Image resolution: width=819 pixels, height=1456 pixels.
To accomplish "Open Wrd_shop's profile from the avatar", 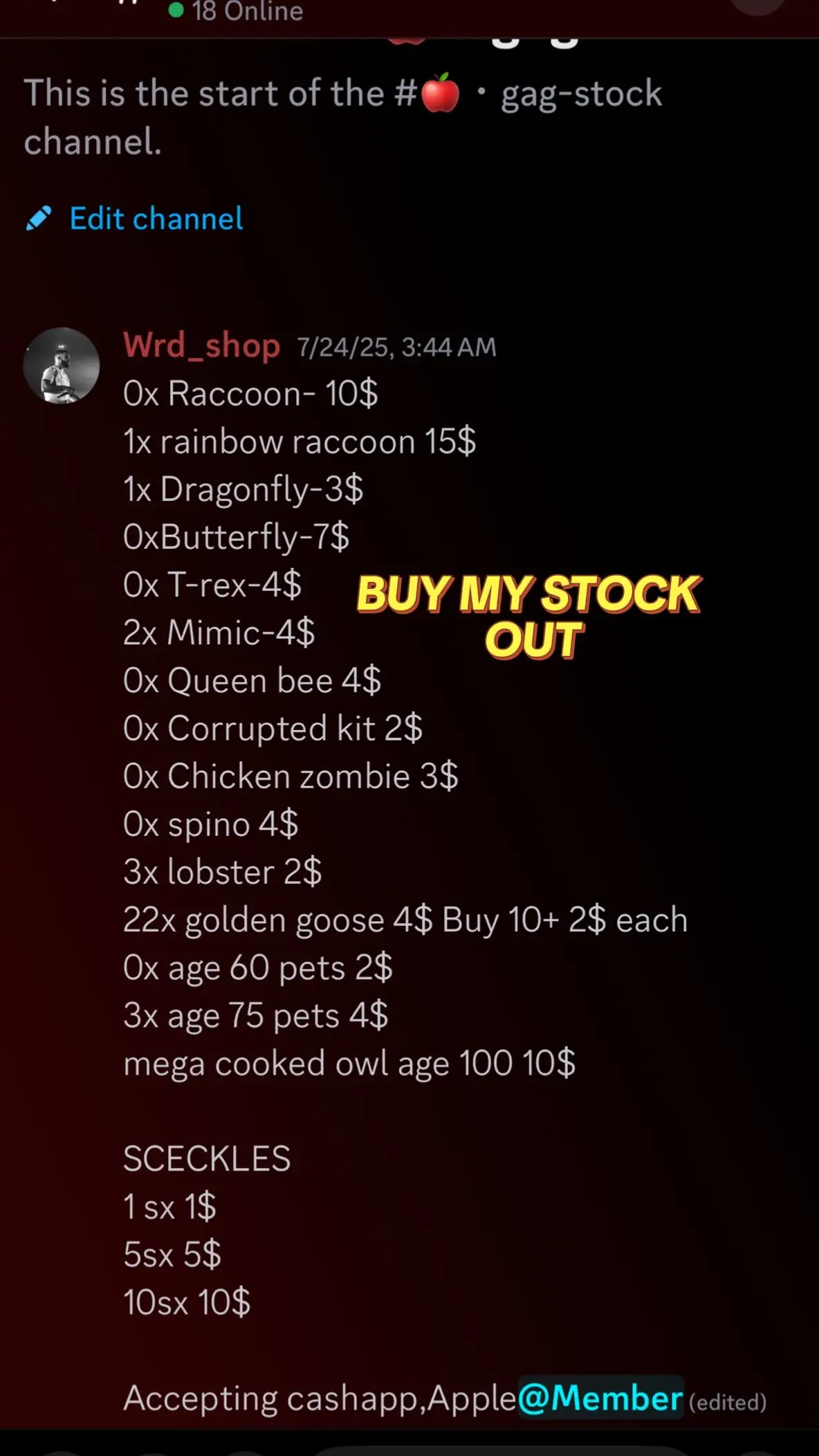I will [x=62, y=365].
